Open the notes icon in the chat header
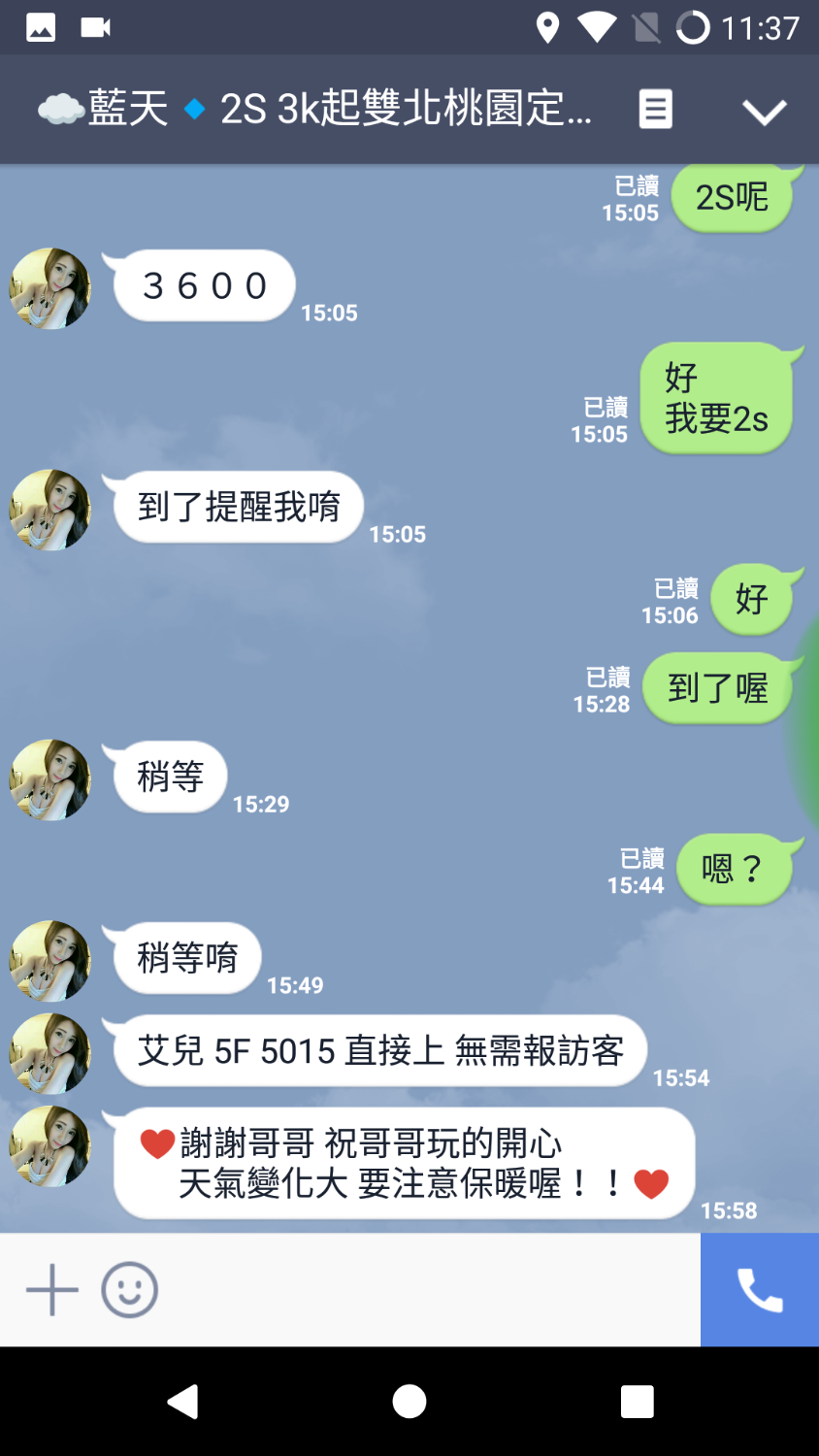The width and height of the screenshot is (819, 1456). pyautogui.click(x=655, y=110)
